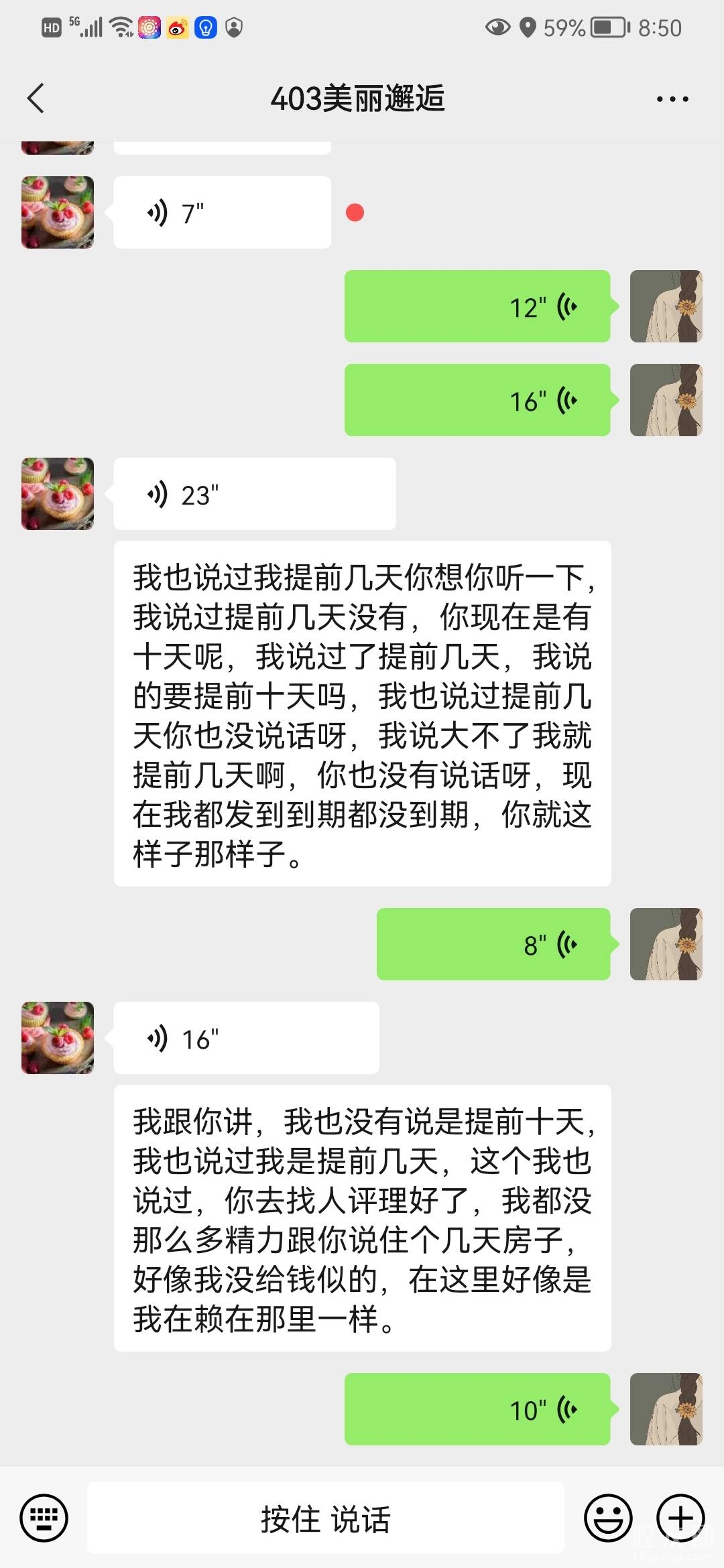Screen dimensions: 724x1568
Task: Open the emoji sticker panel
Action: pyautogui.click(x=608, y=1518)
